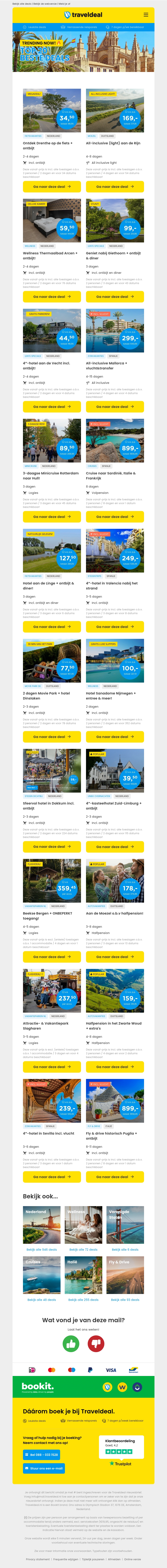167x1568 pixels.
Task: Open the Movie Park Dinslaken deal button
Action: coord(52,737)
